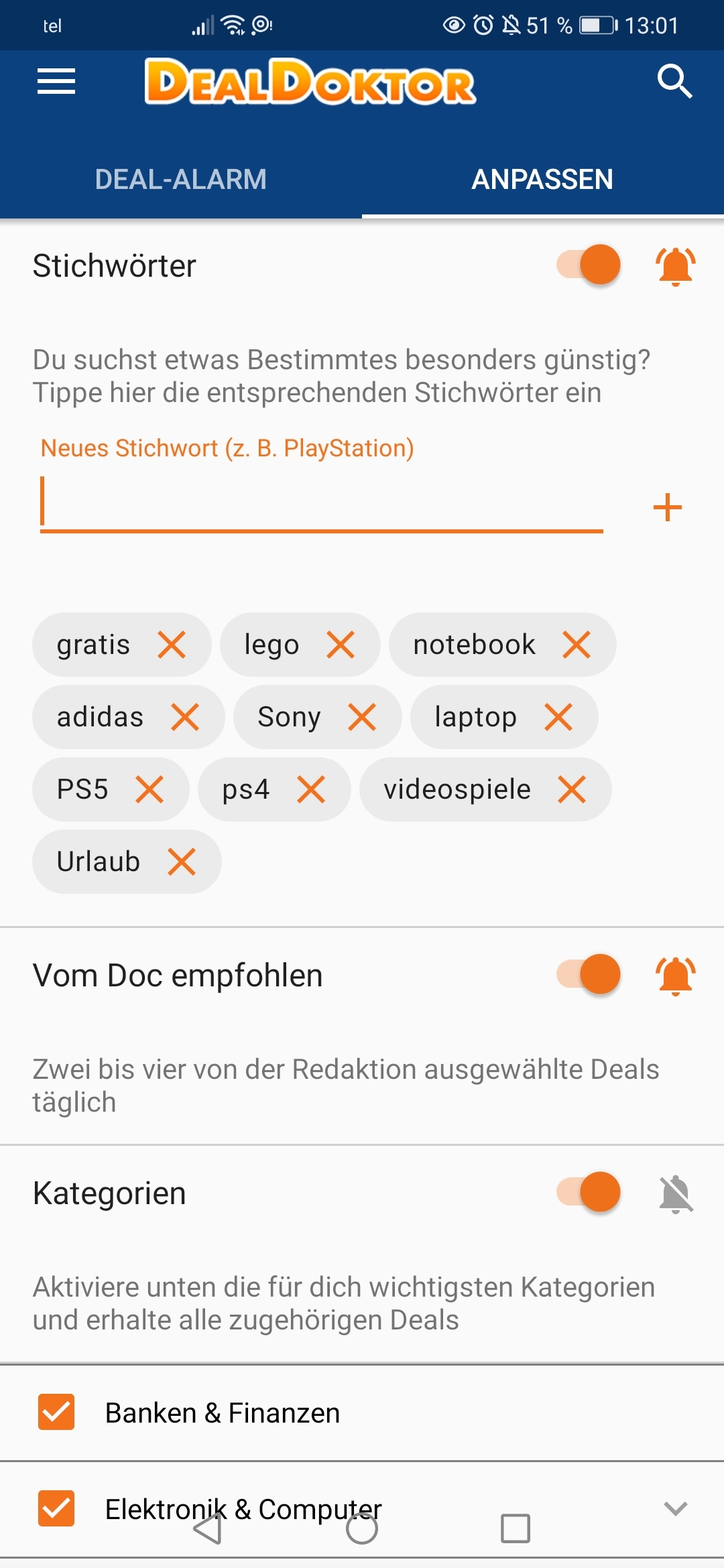Mute the Stichwörter notification bell

pos(676,266)
